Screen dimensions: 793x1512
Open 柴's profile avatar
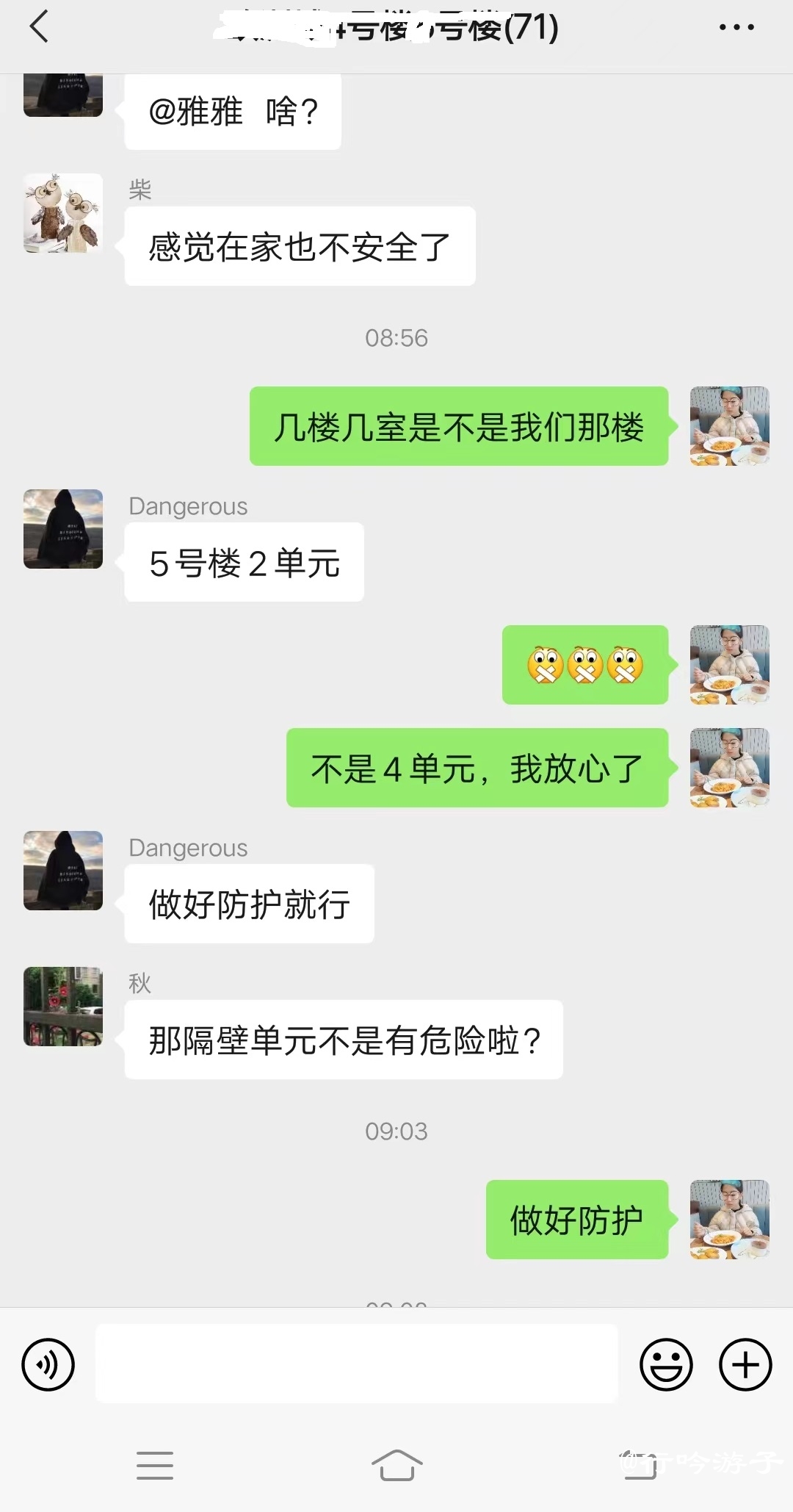coord(63,213)
